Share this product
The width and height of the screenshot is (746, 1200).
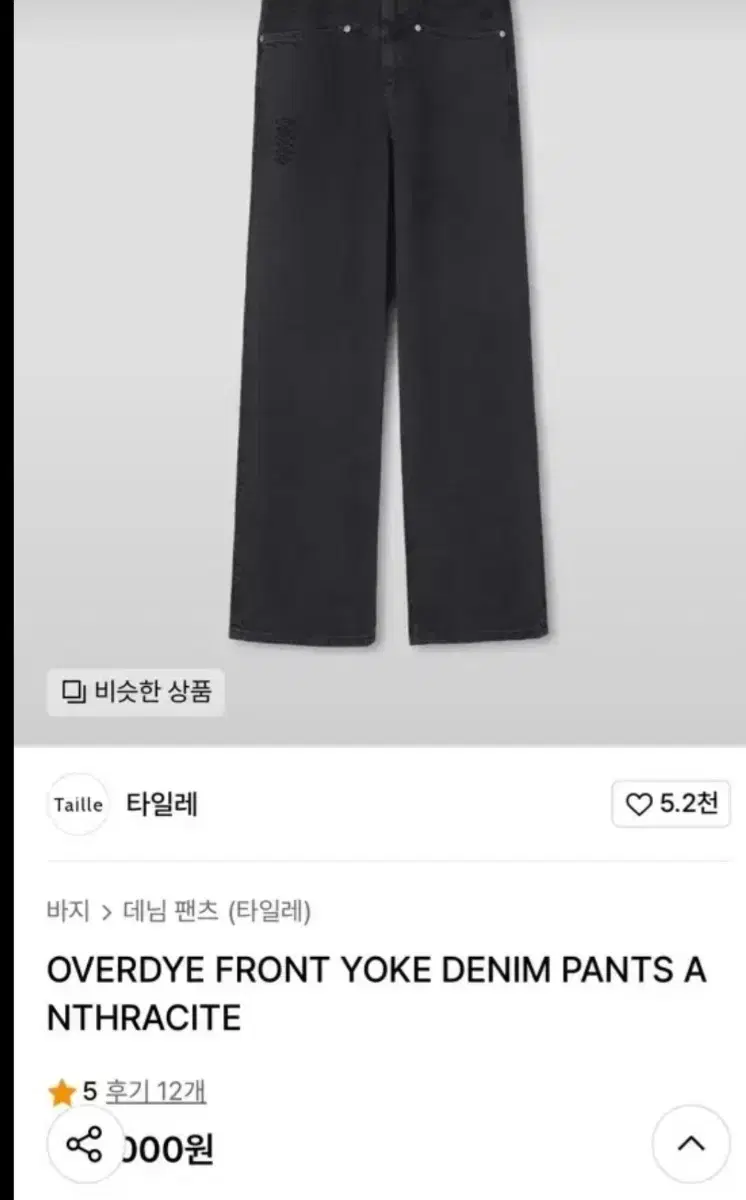[84, 1144]
